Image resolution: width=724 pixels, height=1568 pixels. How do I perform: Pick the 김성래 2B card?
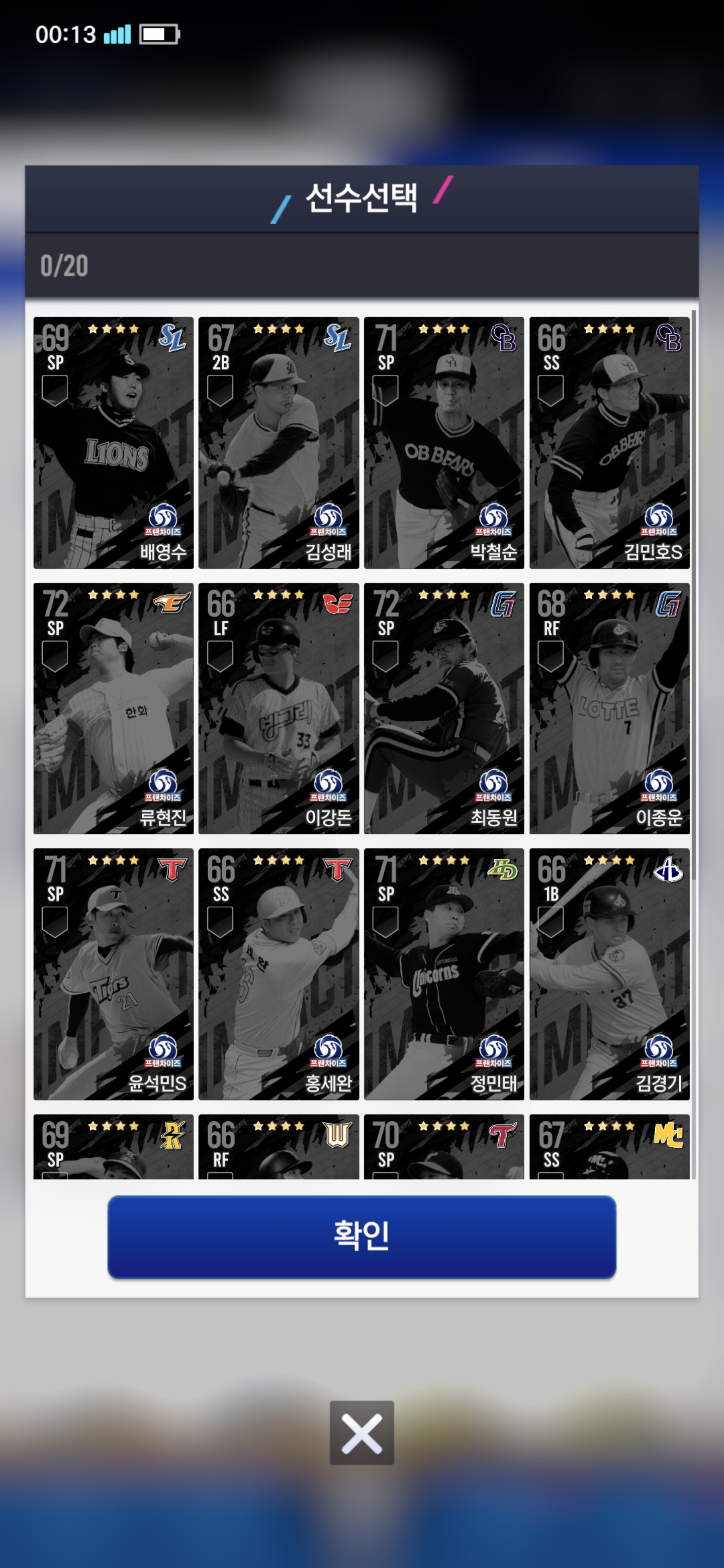click(x=278, y=443)
